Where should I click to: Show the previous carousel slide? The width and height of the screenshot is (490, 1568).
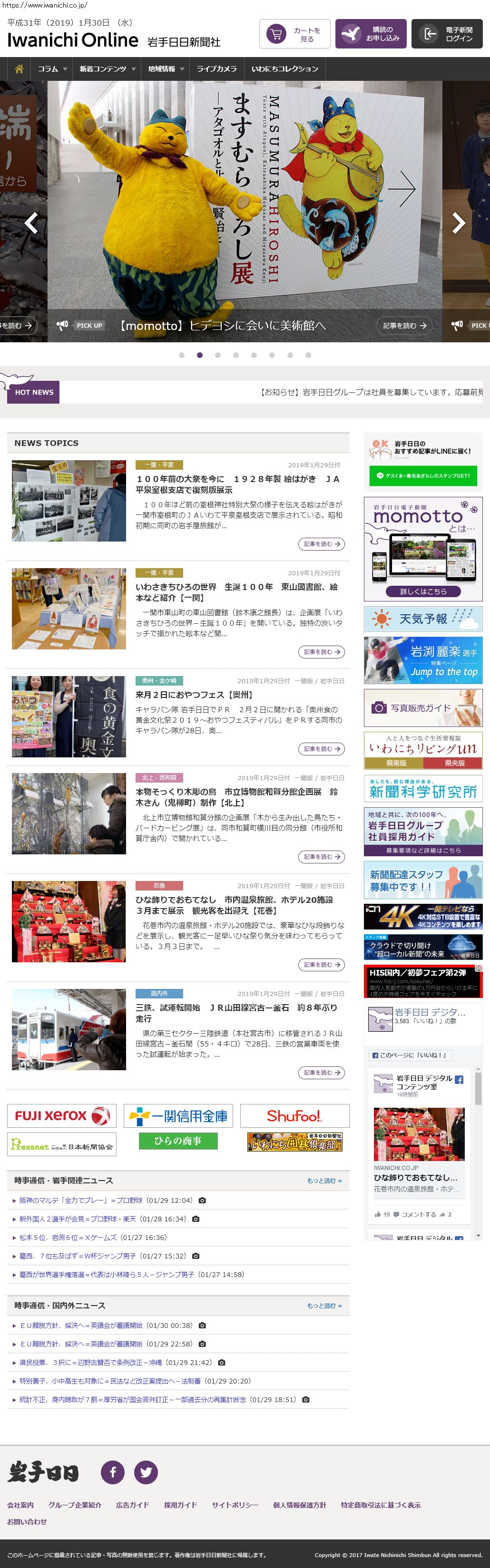pyautogui.click(x=31, y=223)
